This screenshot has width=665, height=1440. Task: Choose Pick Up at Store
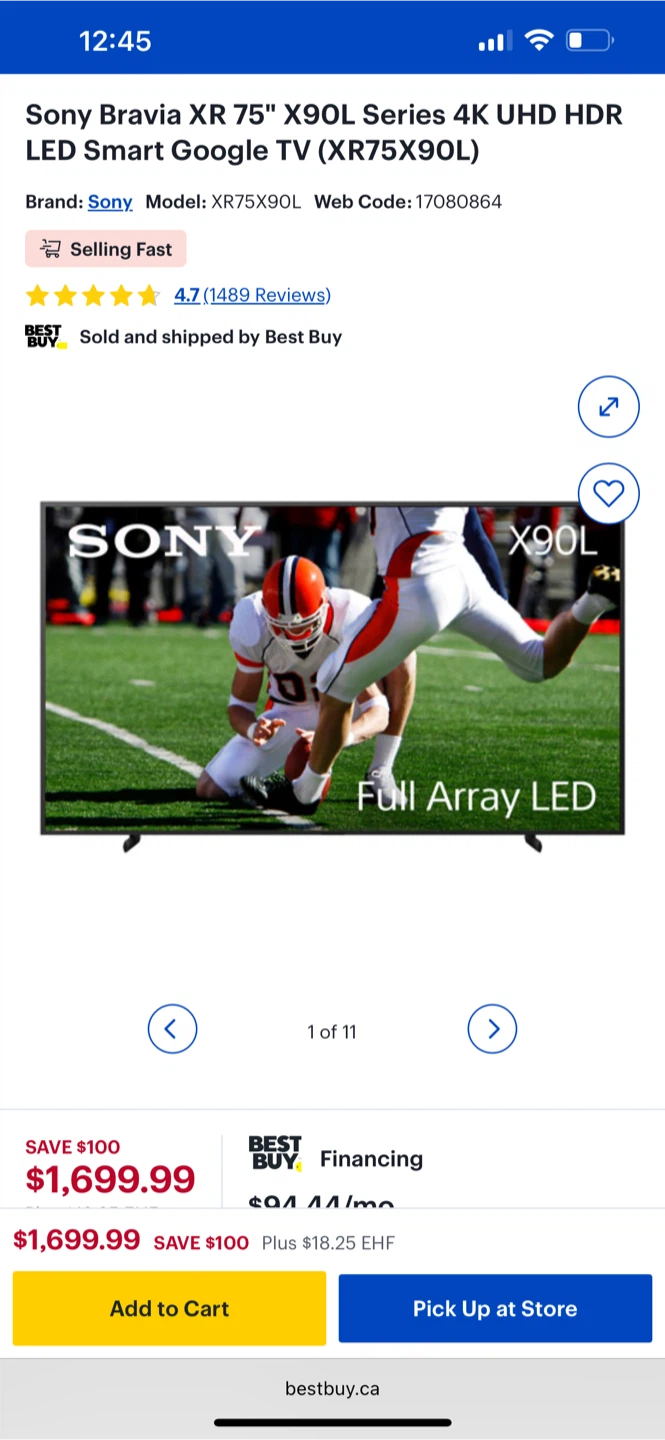click(495, 1308)
